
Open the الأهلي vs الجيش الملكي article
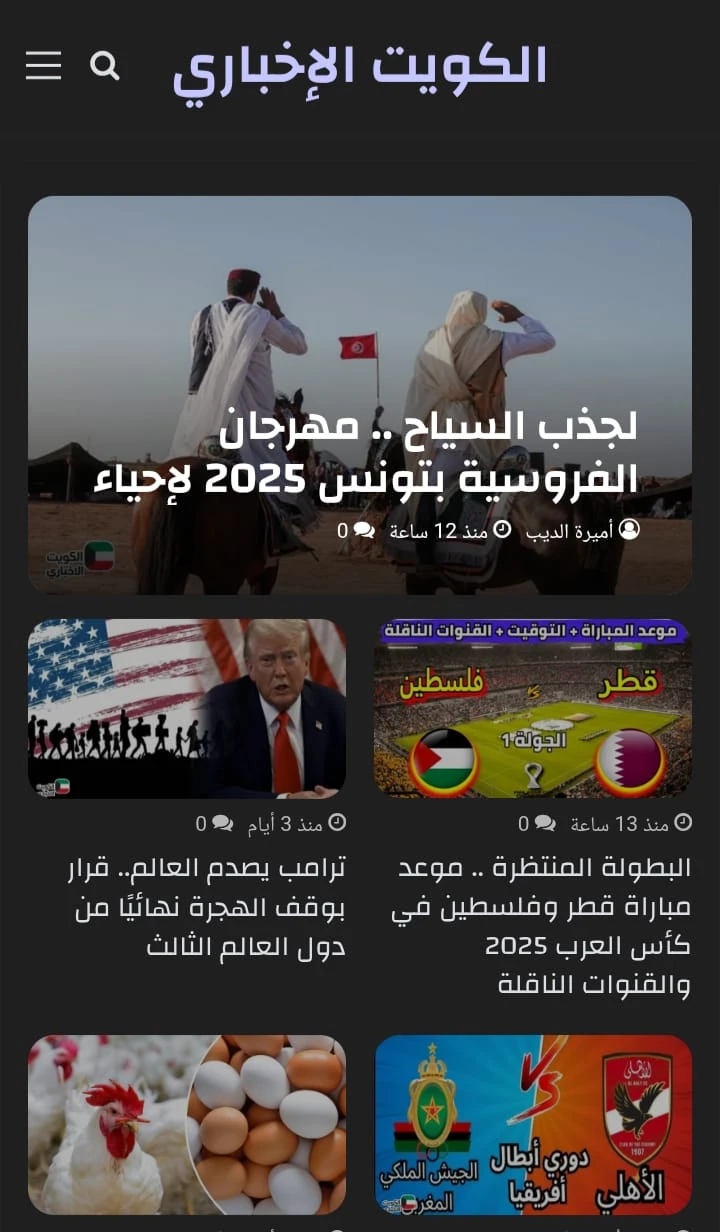point(533,1125)
